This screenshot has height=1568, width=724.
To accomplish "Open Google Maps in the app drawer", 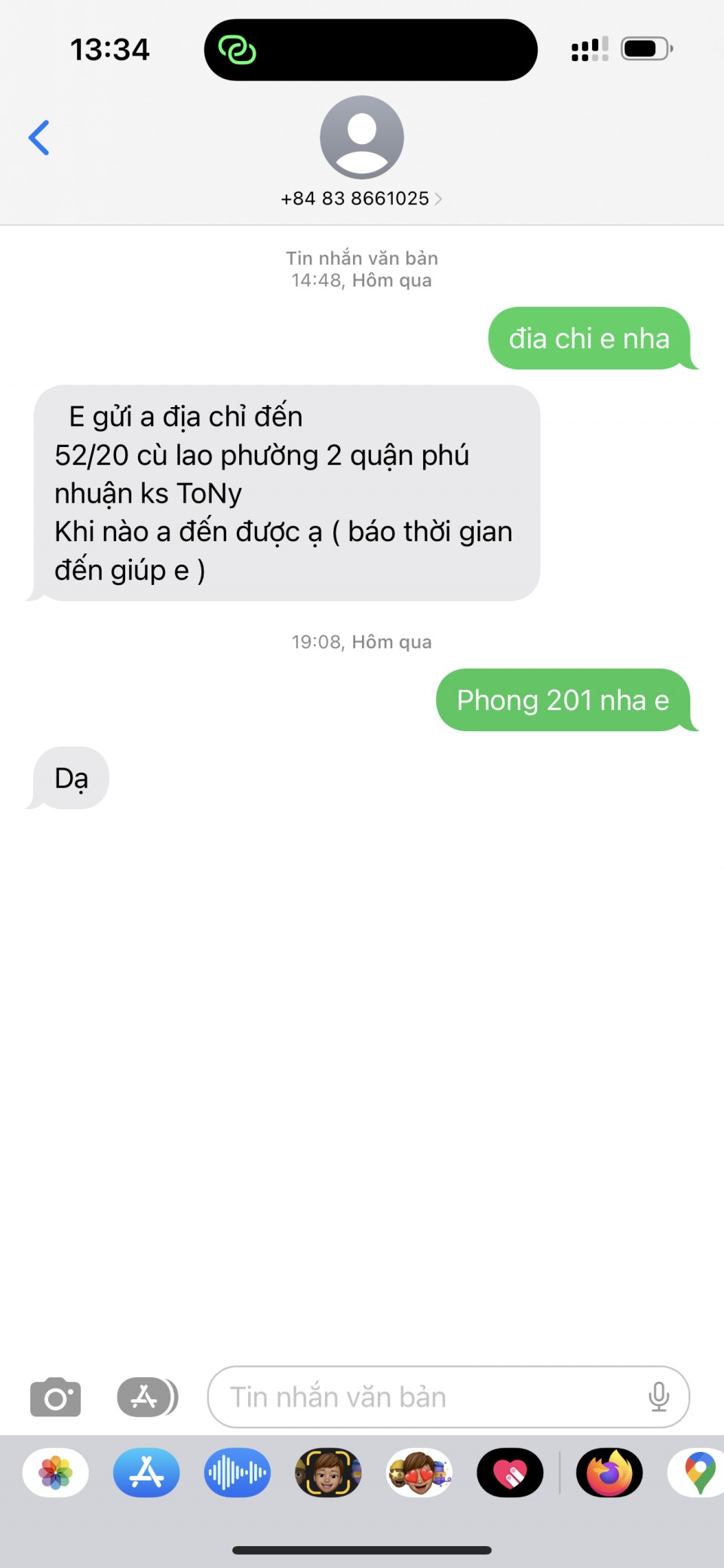I will (698, 1473).
